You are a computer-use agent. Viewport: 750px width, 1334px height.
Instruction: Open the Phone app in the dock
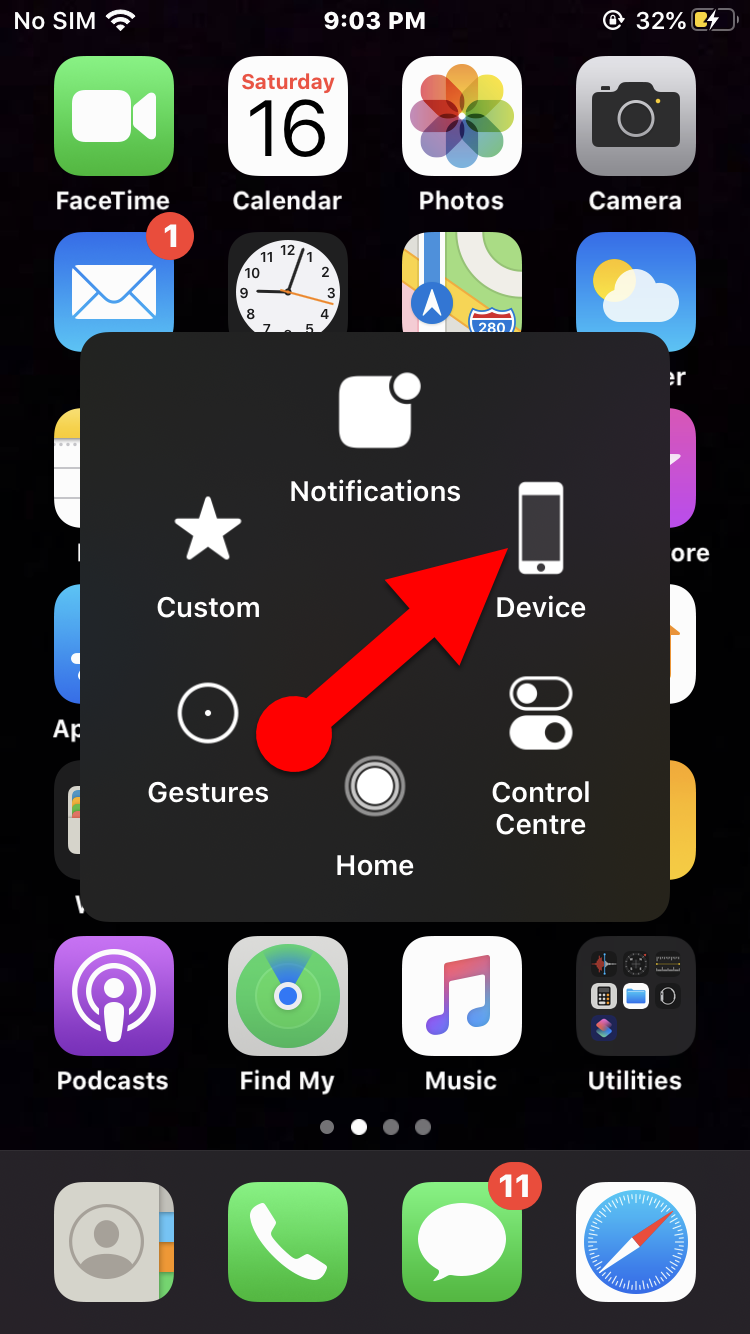point(287,1242)
